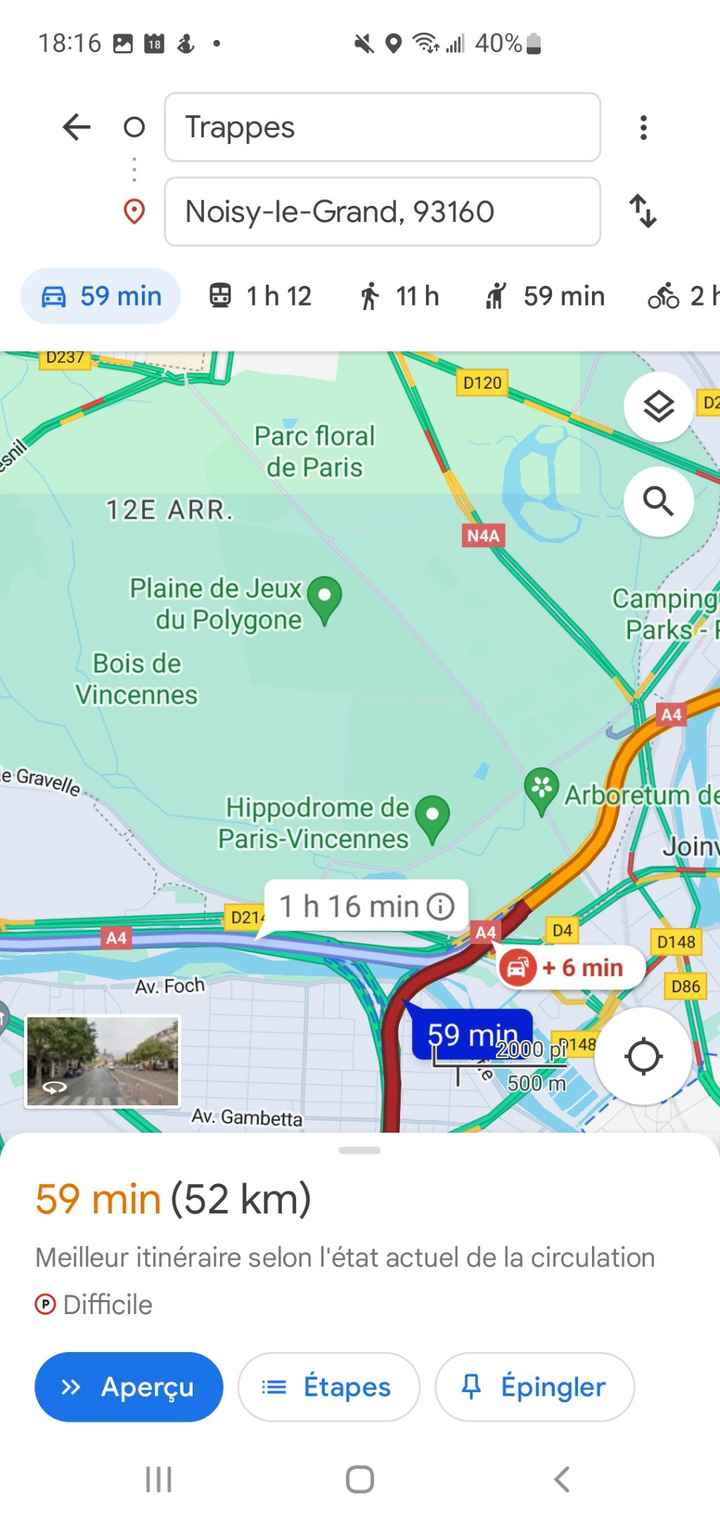
Task: Tap the 59 min route marker
Action: (471, 1035)
